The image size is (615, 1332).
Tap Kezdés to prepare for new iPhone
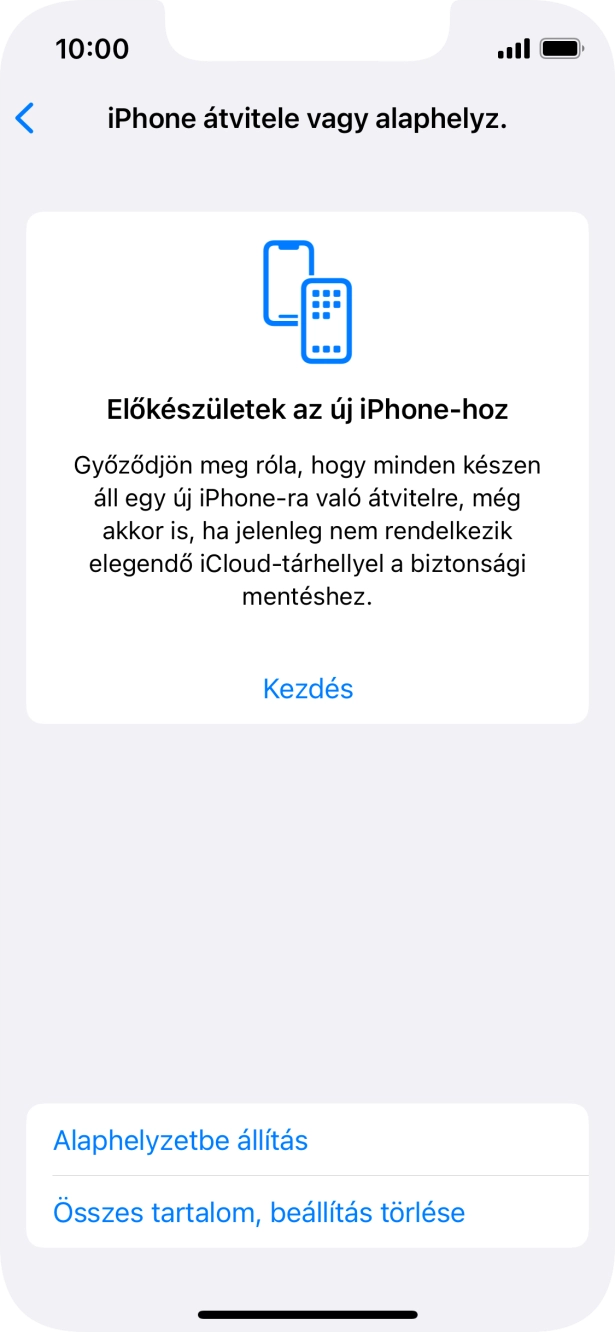coord(307,688)
